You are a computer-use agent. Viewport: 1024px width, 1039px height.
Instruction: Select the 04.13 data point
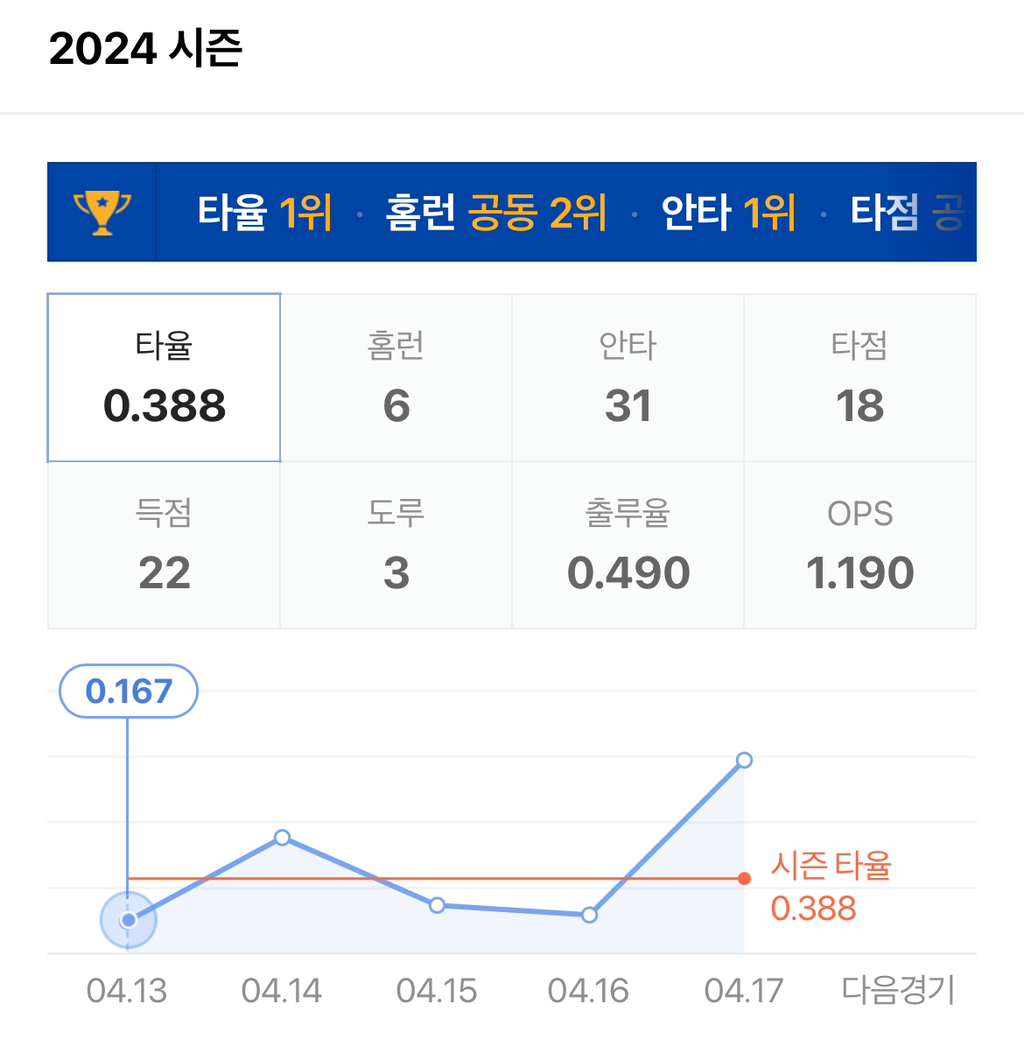point(128,920)
